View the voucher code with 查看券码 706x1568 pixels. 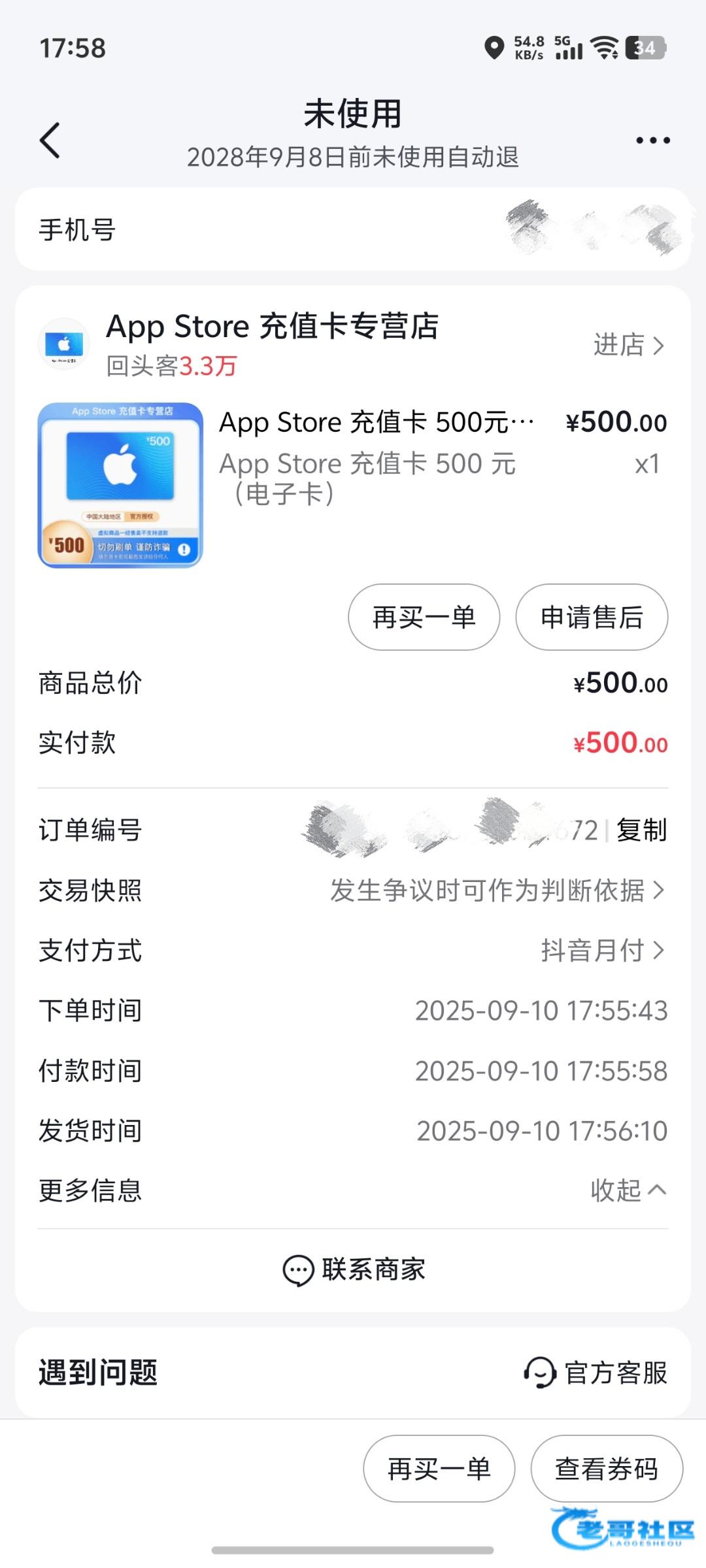coord(607,1469)
